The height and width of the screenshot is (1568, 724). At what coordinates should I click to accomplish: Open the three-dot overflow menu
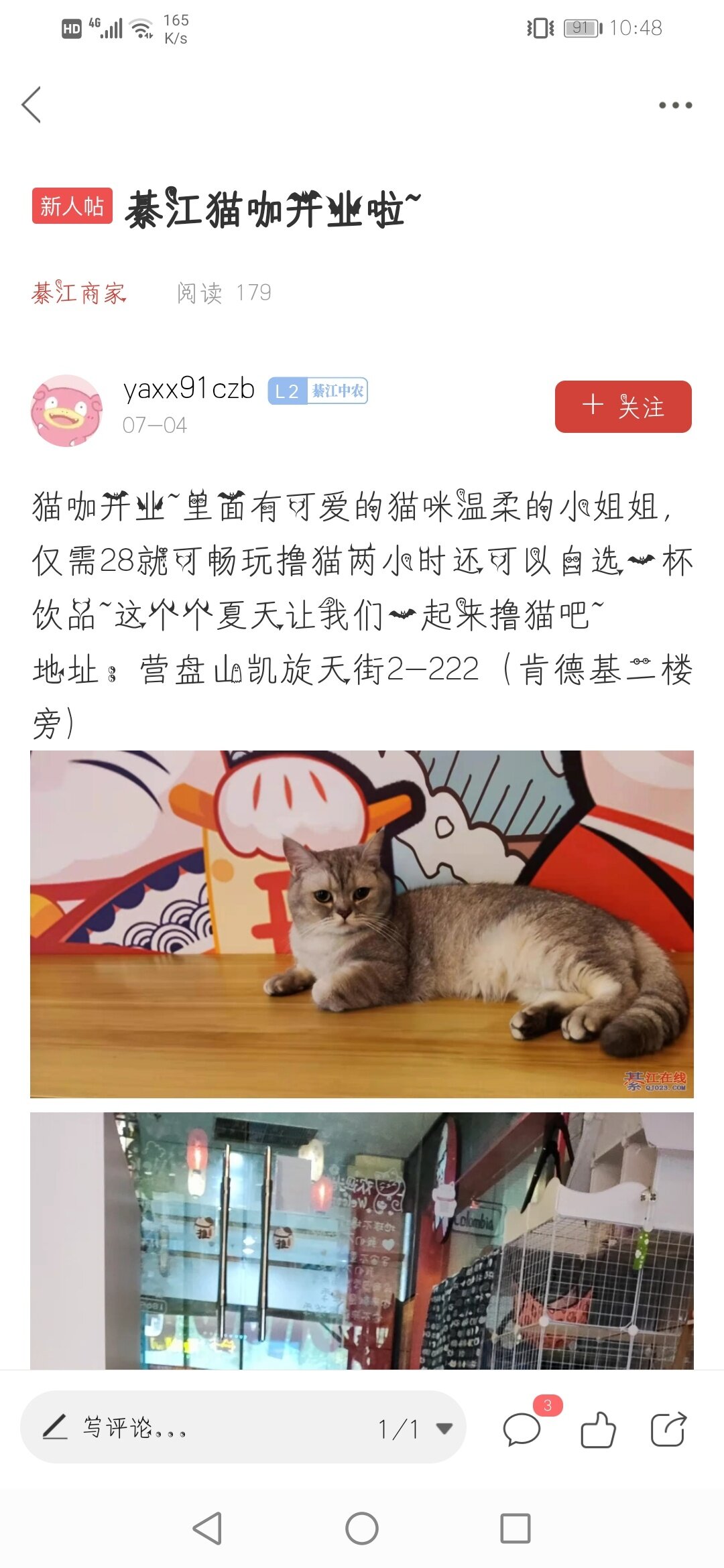[674, 105]
